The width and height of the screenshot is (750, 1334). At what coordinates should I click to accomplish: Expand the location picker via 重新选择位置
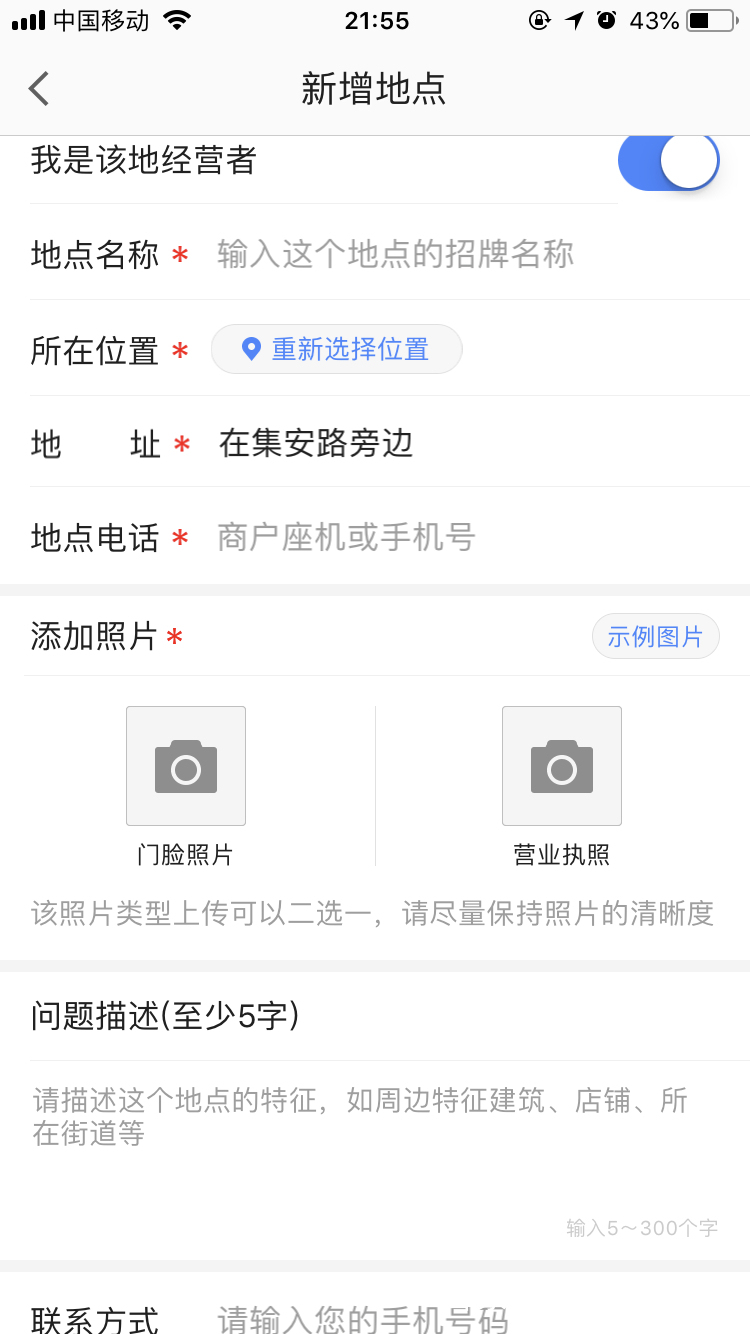point(336,349)
